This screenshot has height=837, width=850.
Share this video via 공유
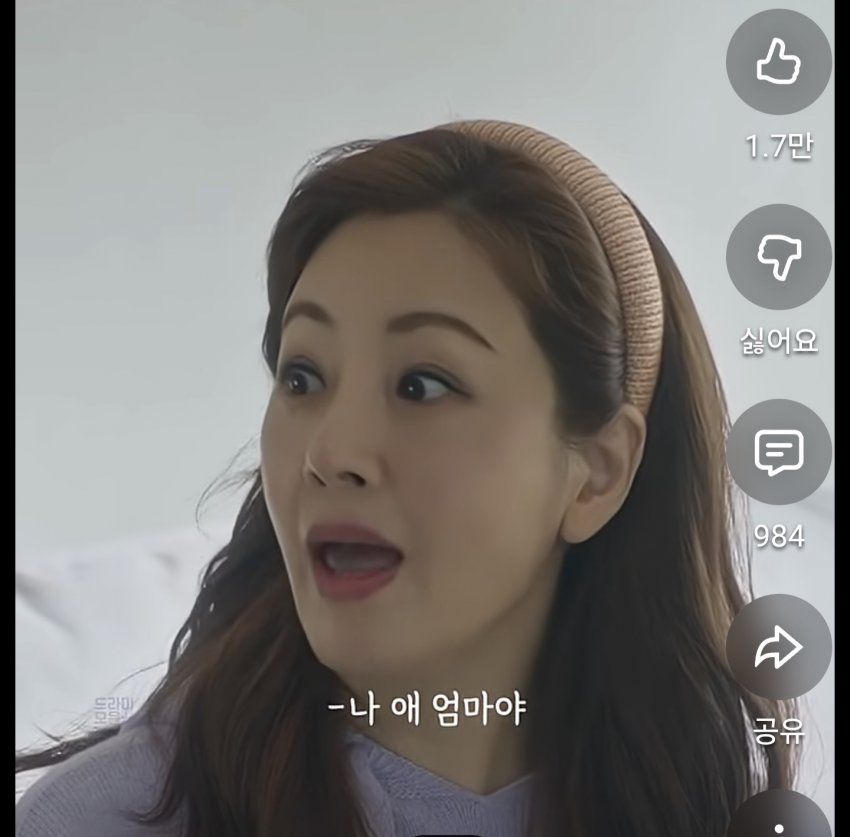778,648
